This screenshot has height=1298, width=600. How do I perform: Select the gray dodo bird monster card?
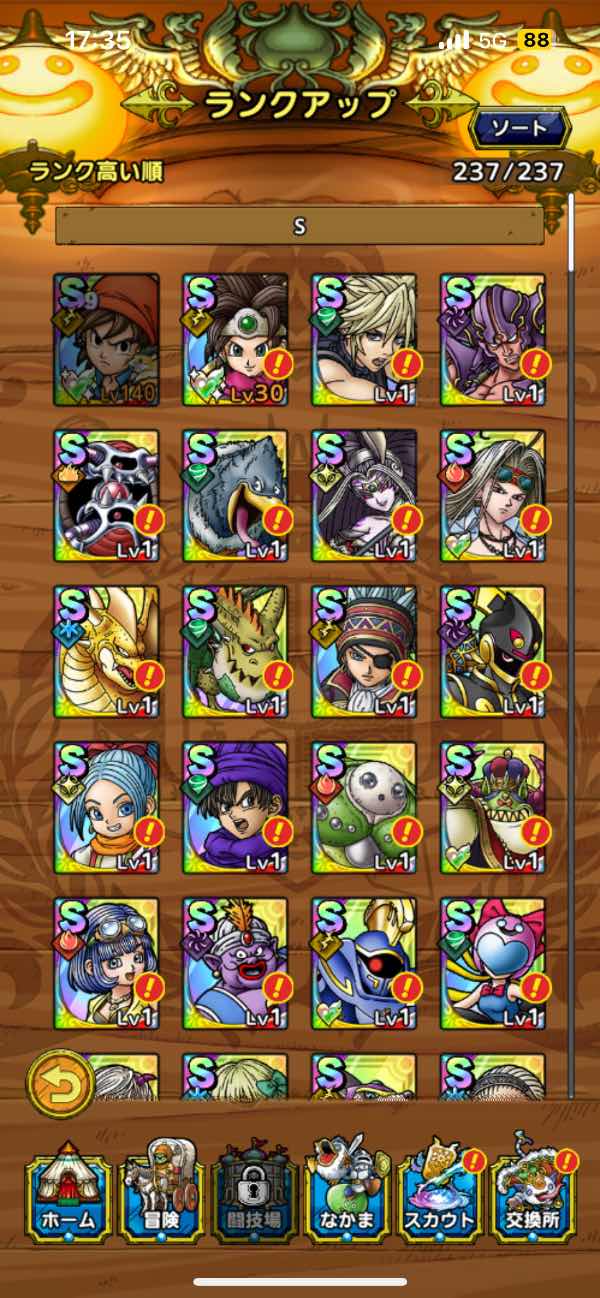point(236,496)
